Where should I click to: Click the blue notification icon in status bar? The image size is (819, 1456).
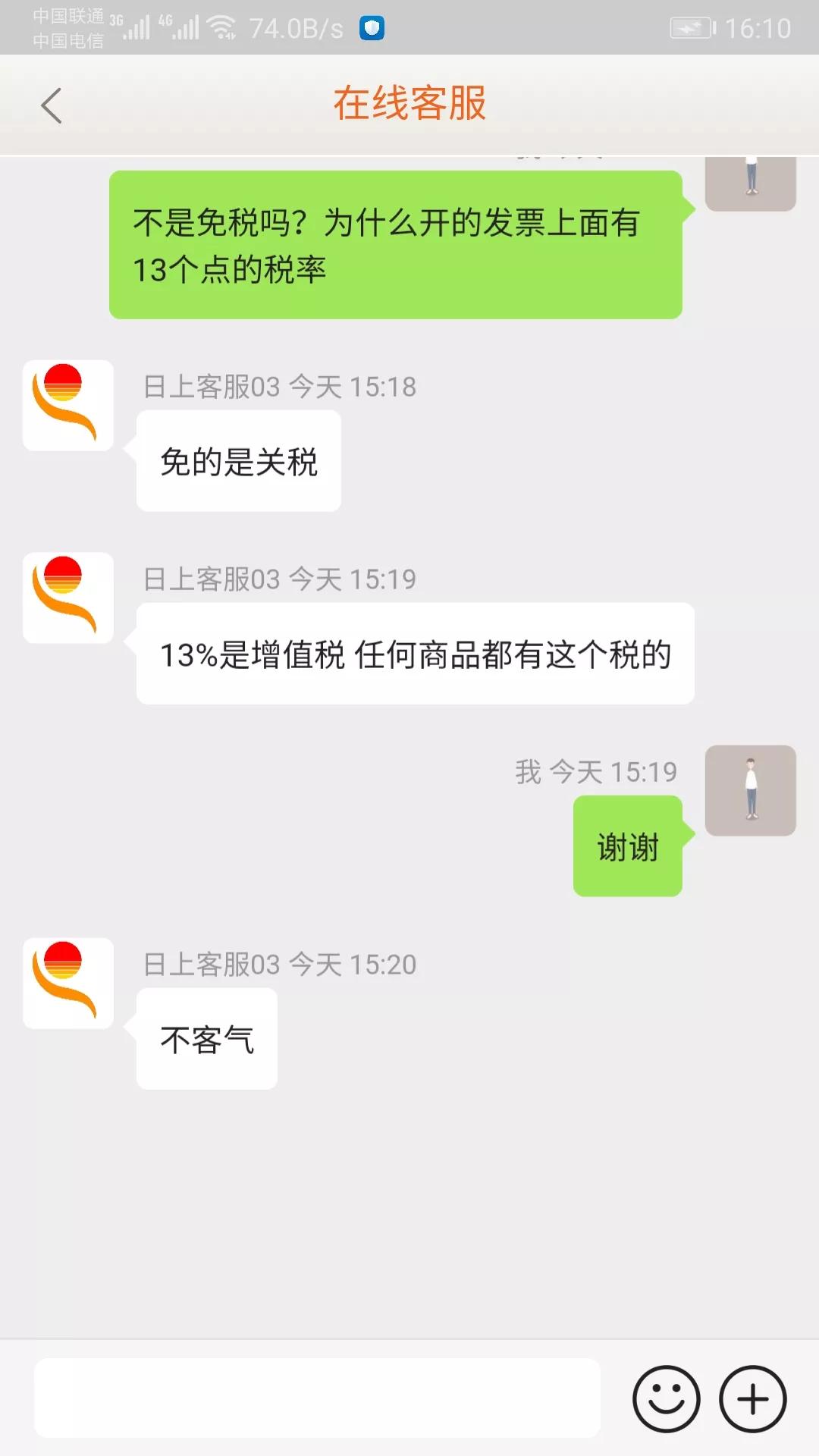[x=371, y=27]
